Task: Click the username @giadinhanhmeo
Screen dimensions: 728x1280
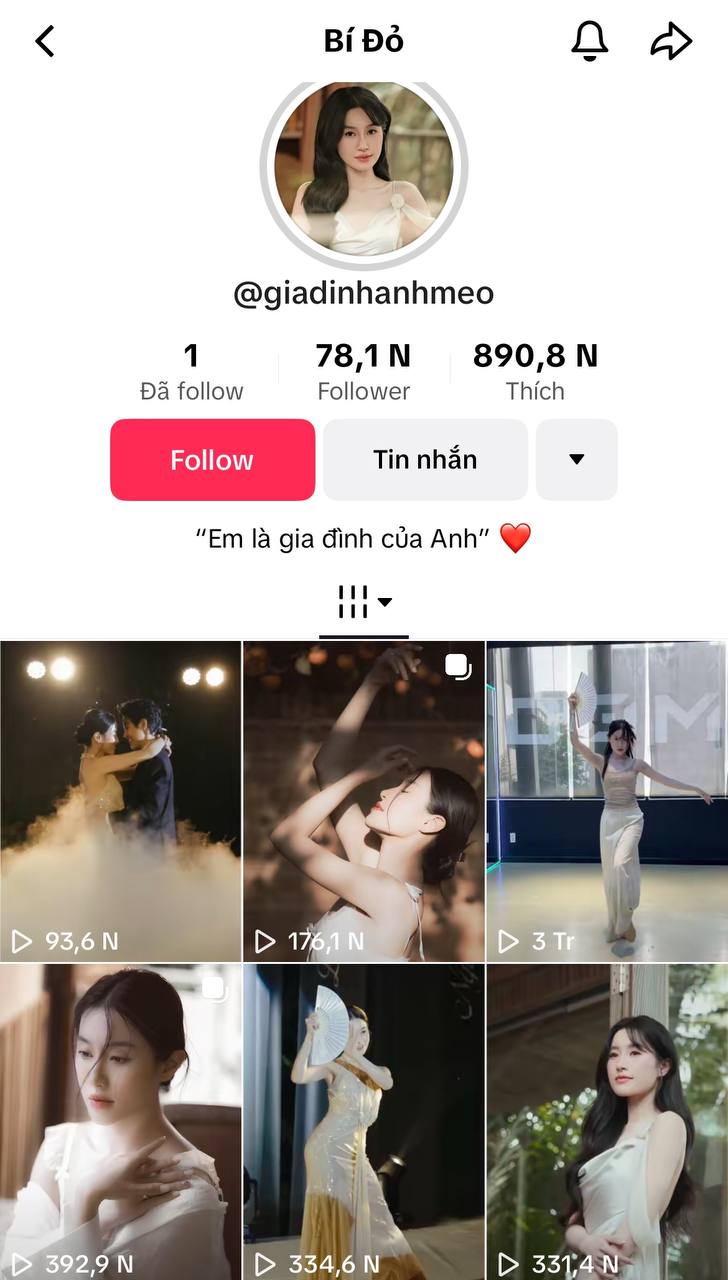Action: coord(364,292)
